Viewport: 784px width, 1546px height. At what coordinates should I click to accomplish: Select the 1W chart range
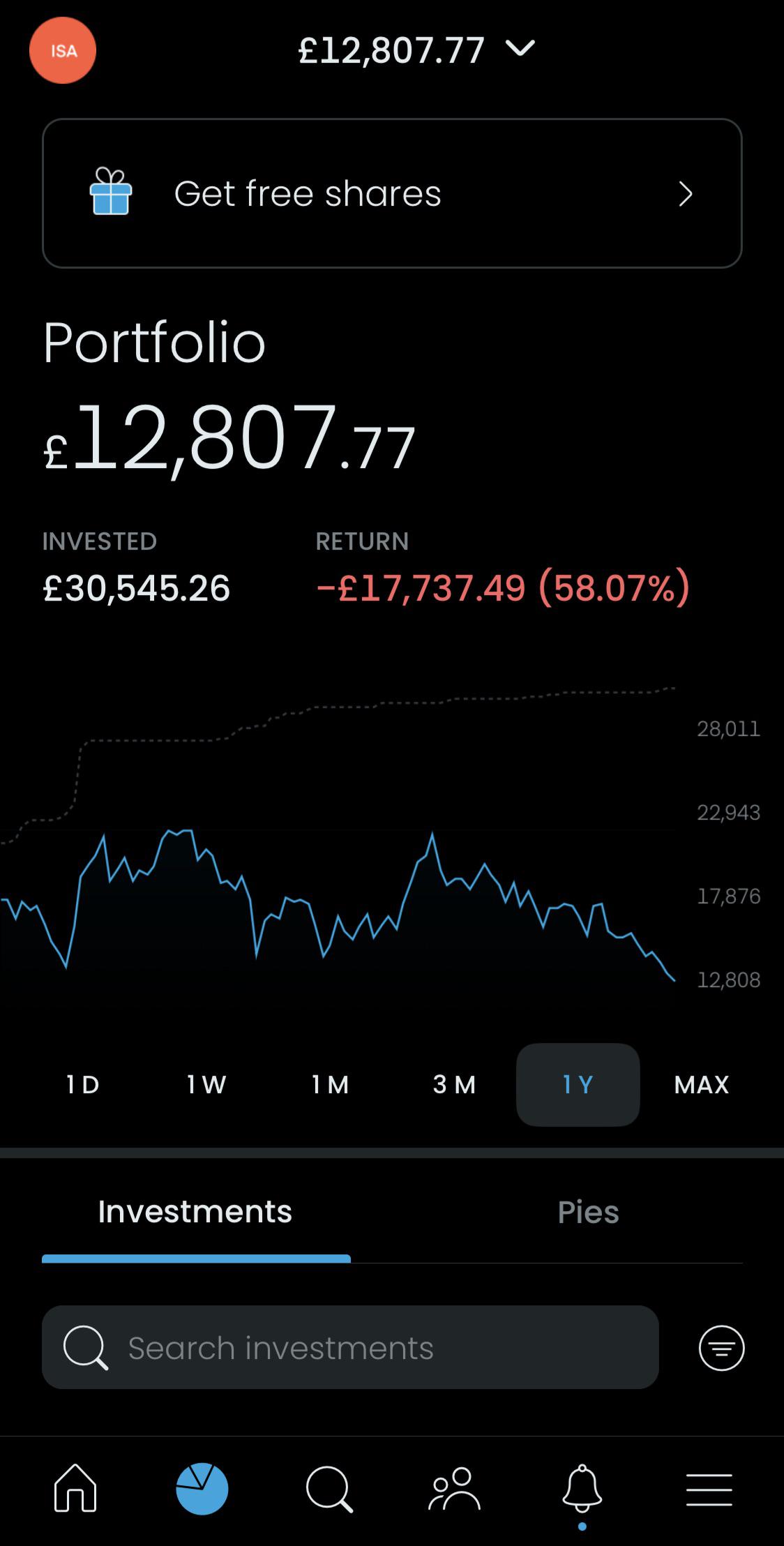click(206, 1084)
